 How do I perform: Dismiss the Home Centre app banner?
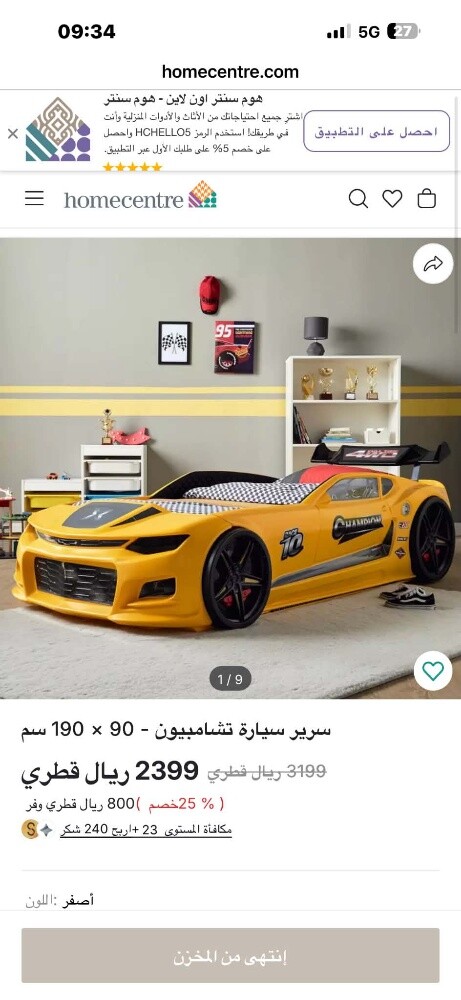tap(13, 133)
